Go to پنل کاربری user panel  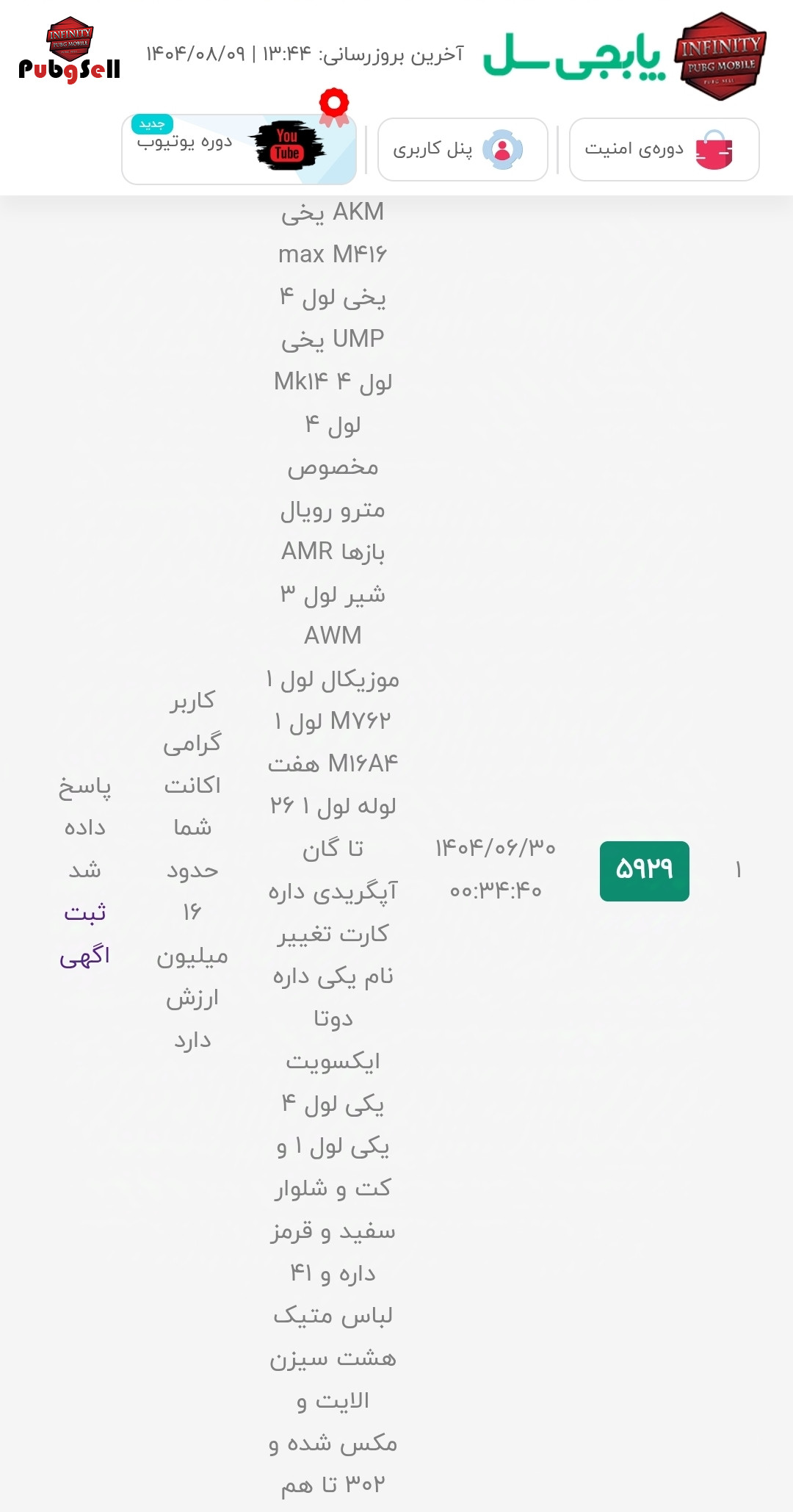pyautogui.click(x=463, y=150)
